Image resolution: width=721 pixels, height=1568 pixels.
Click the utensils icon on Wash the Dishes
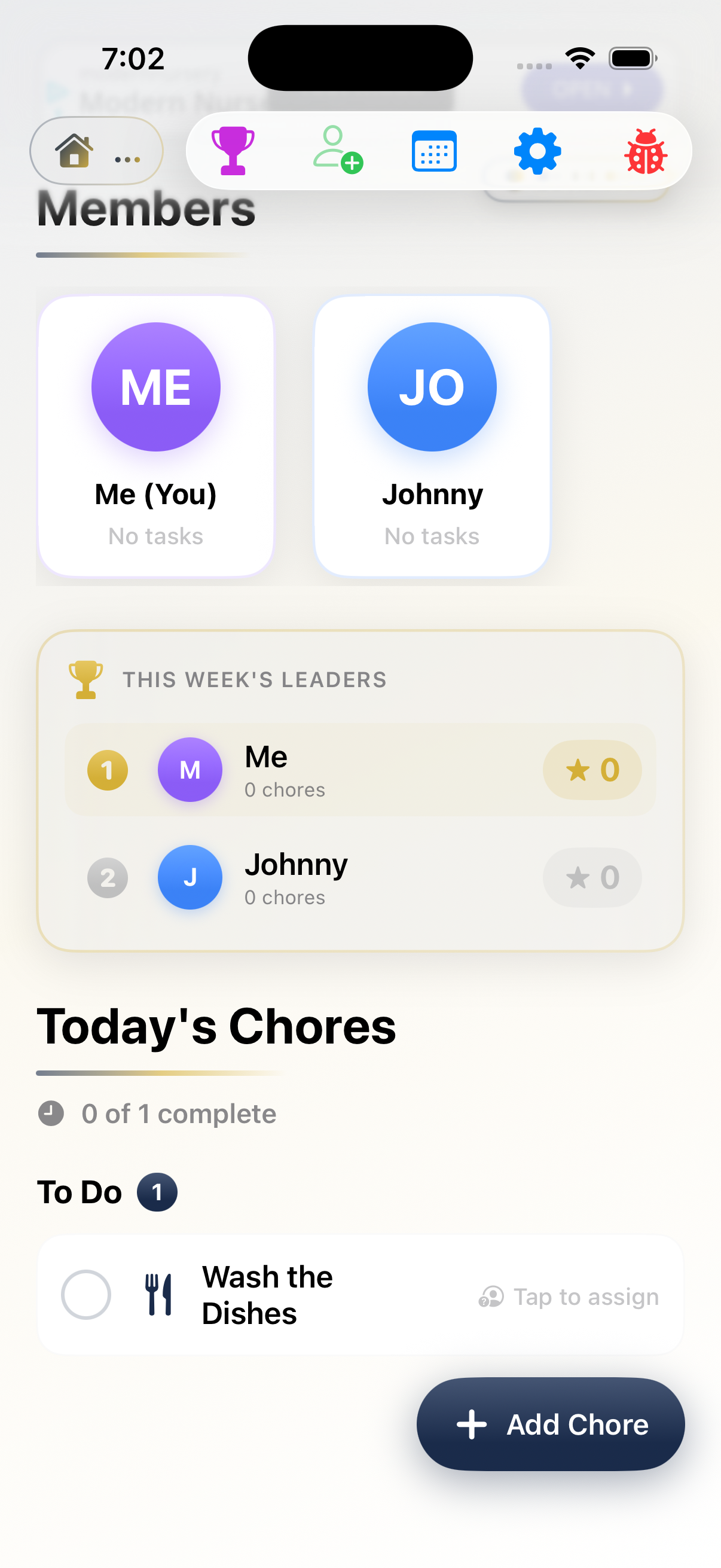point(158,1295)
